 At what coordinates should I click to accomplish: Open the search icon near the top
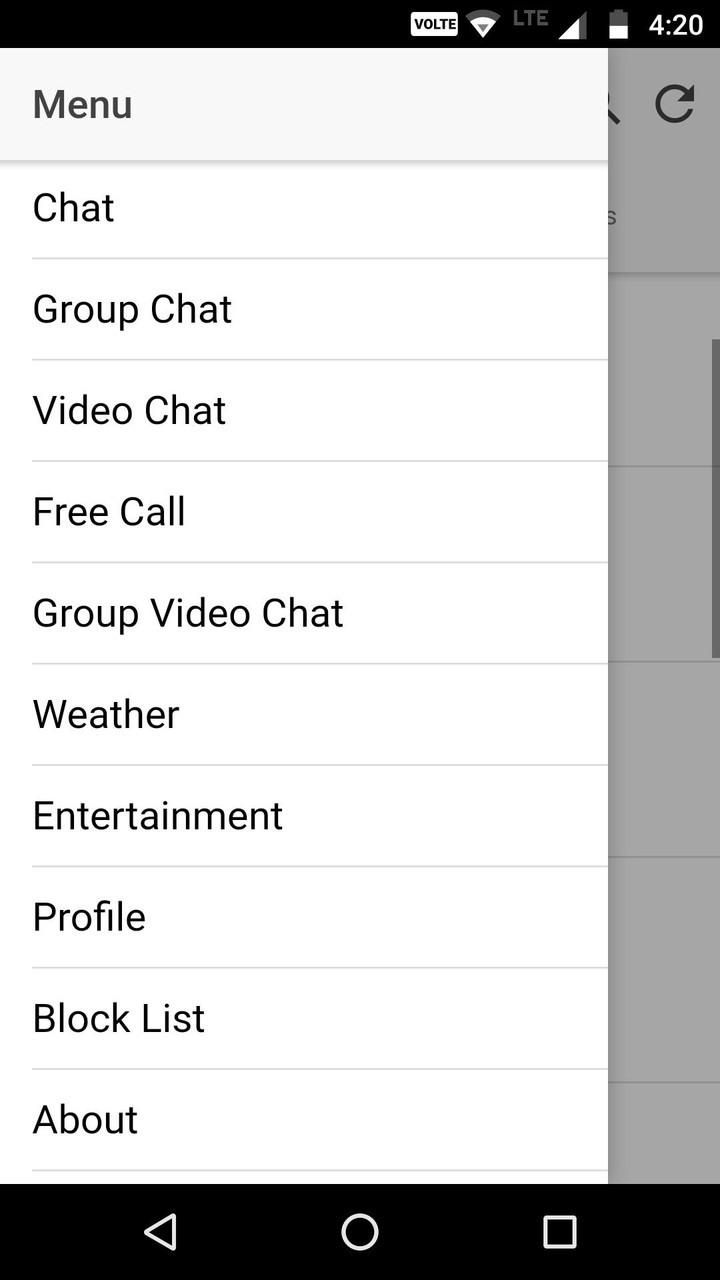tap(608, 103)
